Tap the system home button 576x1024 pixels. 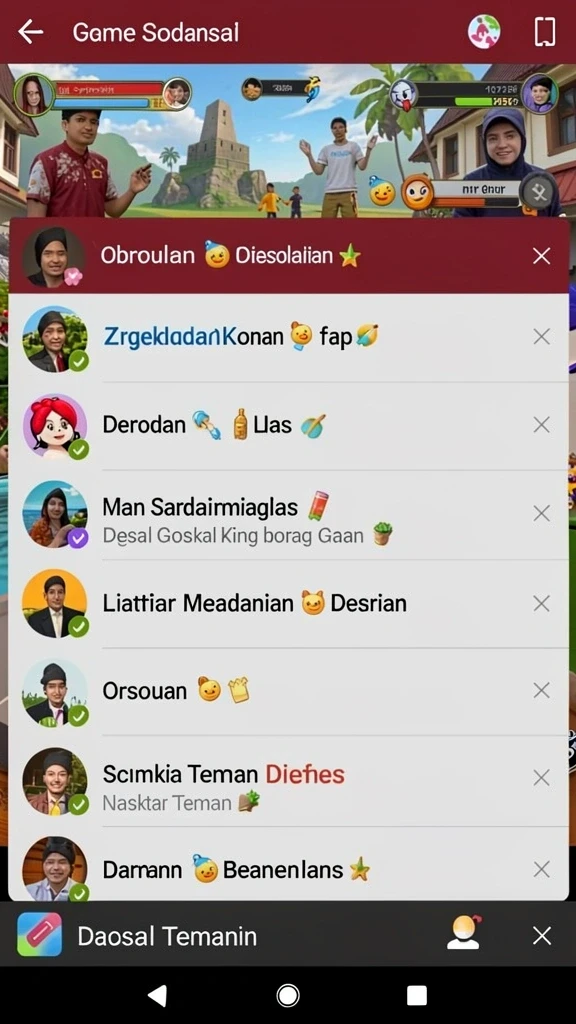pos(287,996)
